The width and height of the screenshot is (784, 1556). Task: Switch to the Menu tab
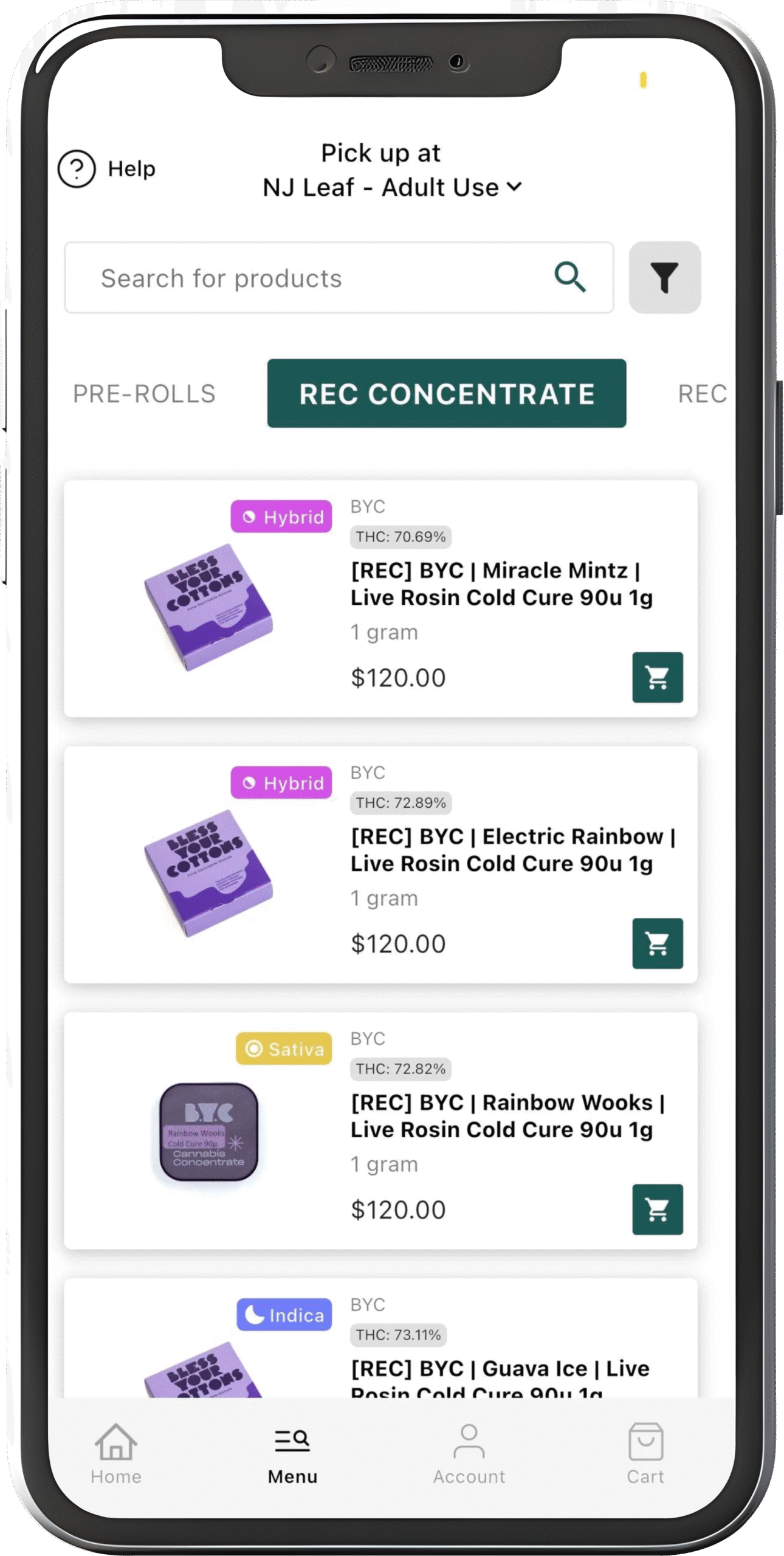(x=292, y=1454)
